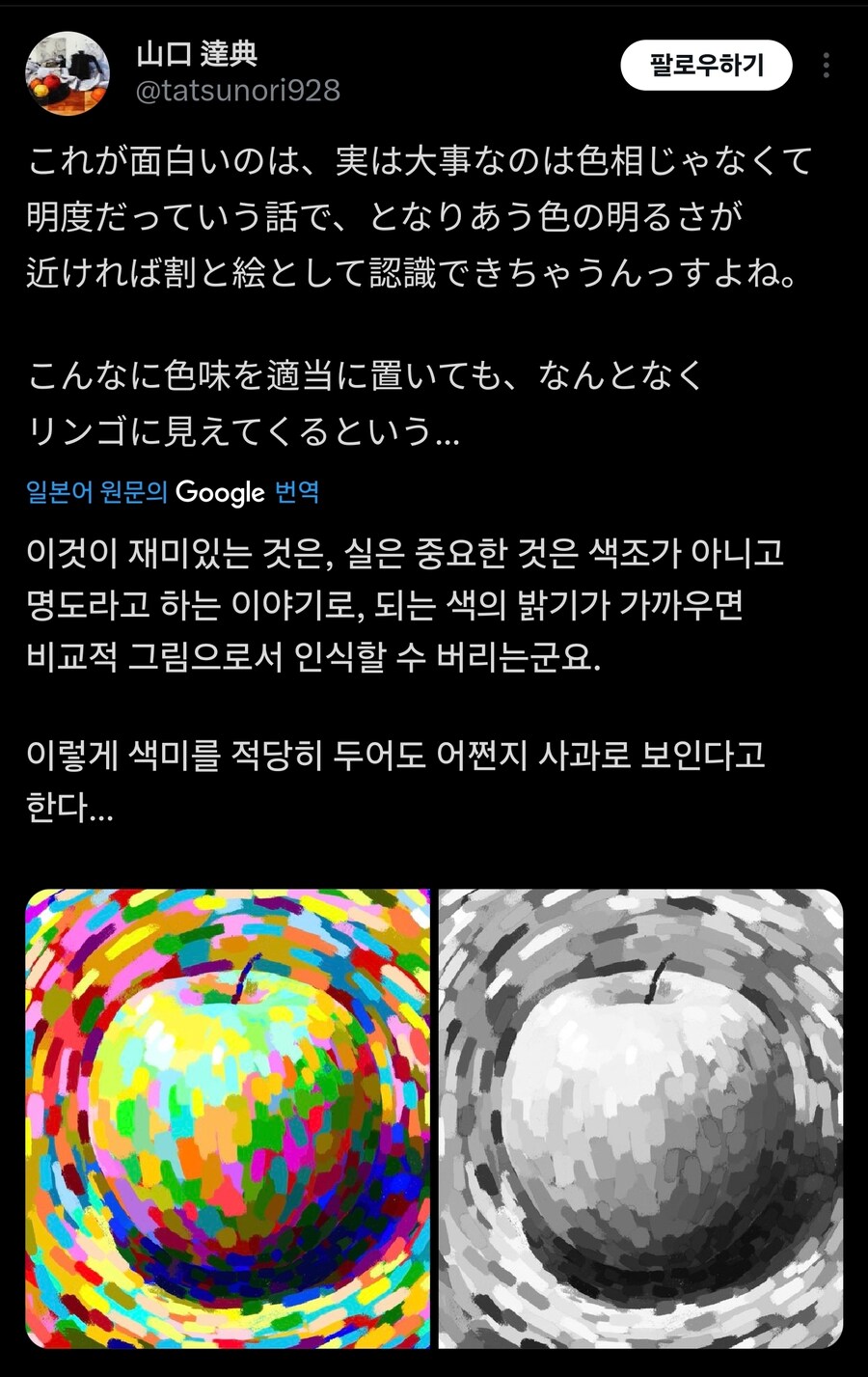Open 山口 達典's profile avatar
This screenshot has width=868, height=1377.
pos(68,73)
